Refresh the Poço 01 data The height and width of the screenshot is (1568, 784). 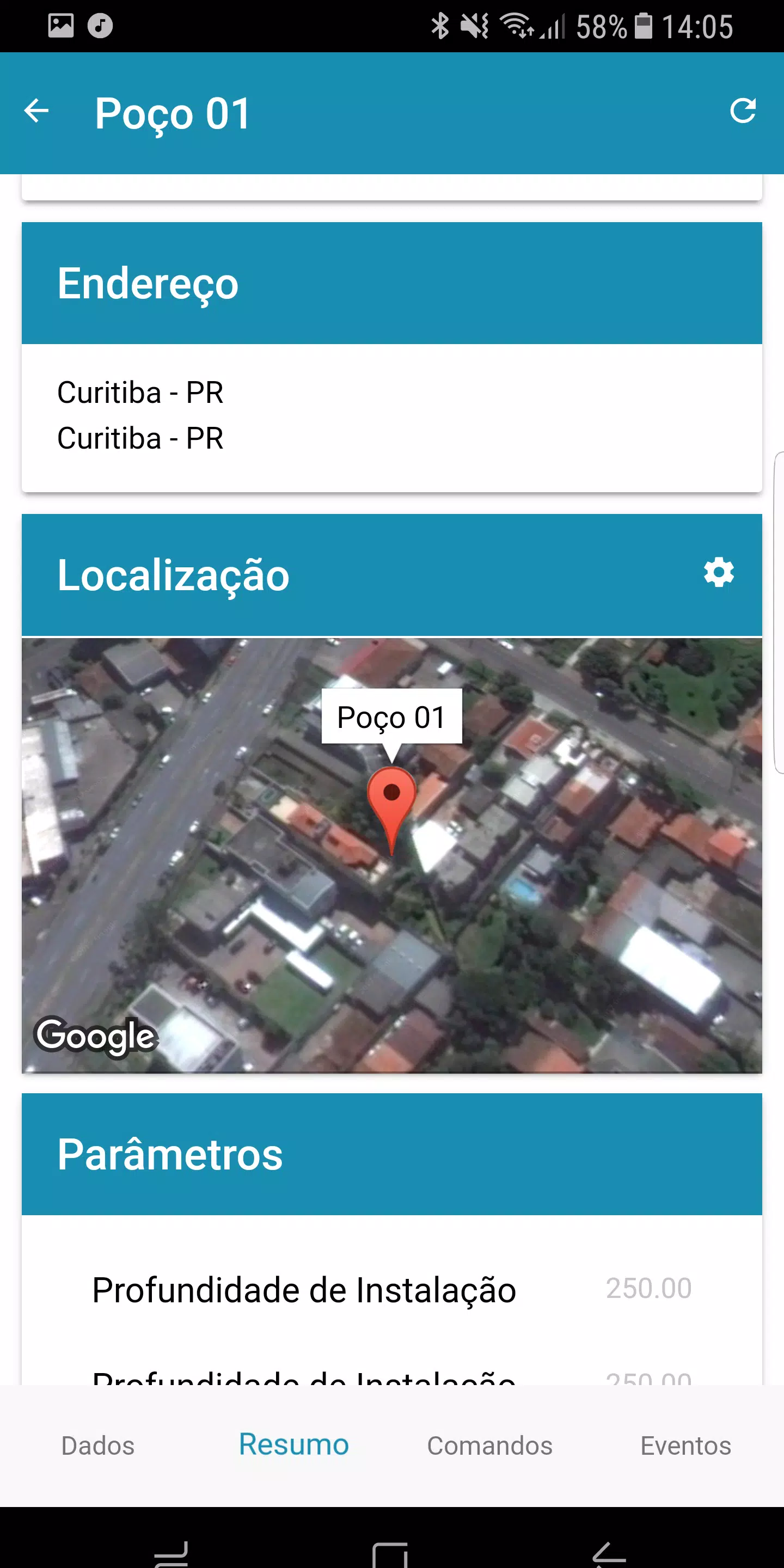coord(743,111)
